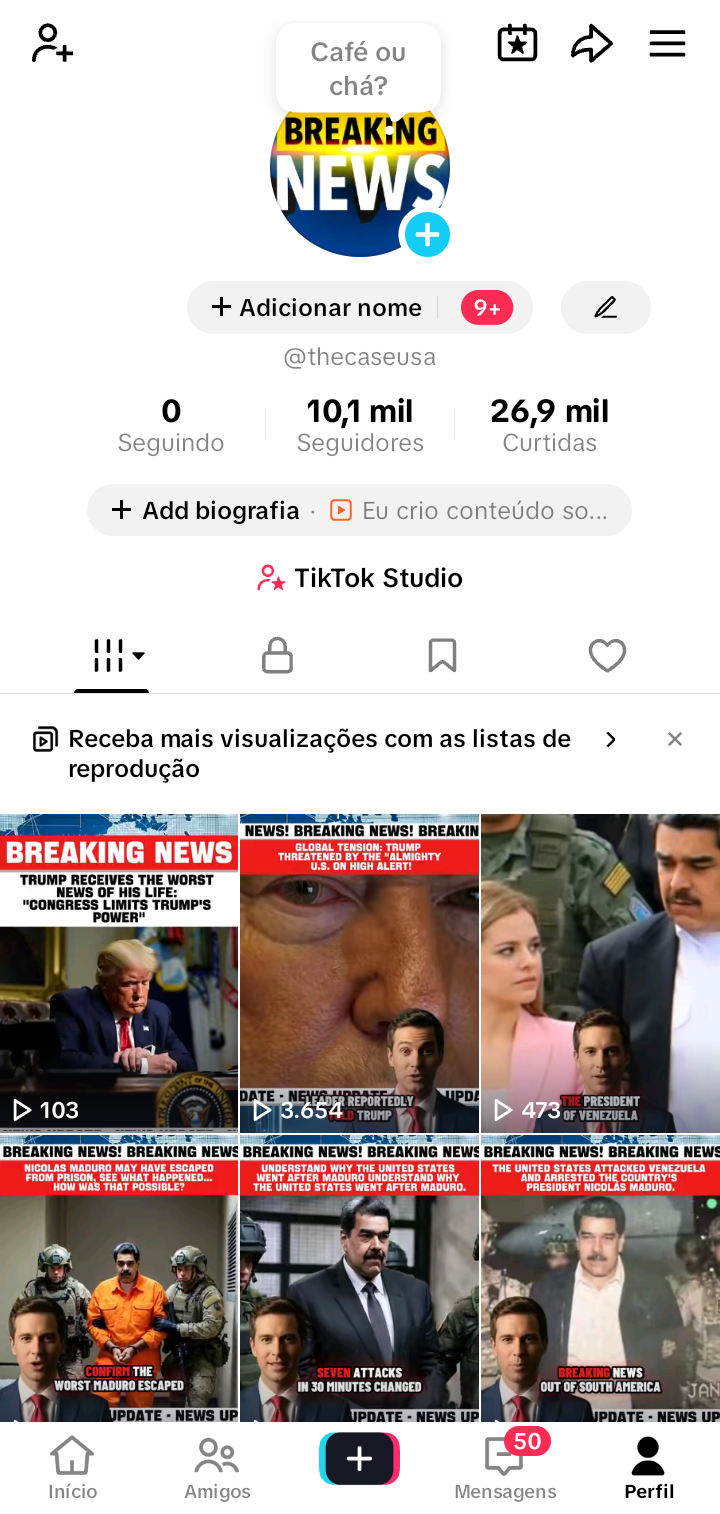The width and height of the screenshot is (720, 1514).
Task: Switch to the liked videos heart tab
Action: 607,656
